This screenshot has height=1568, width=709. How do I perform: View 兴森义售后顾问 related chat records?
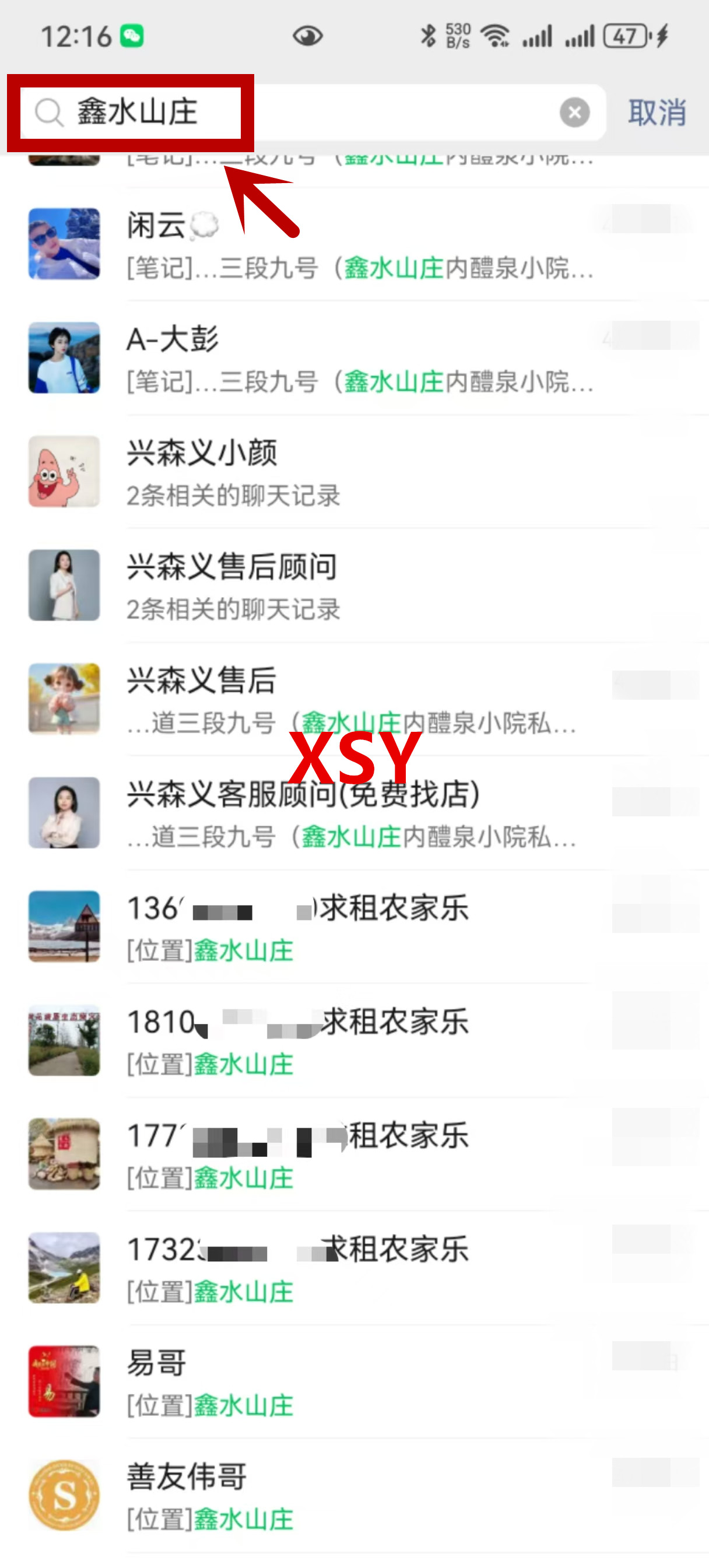coord(359,586)
